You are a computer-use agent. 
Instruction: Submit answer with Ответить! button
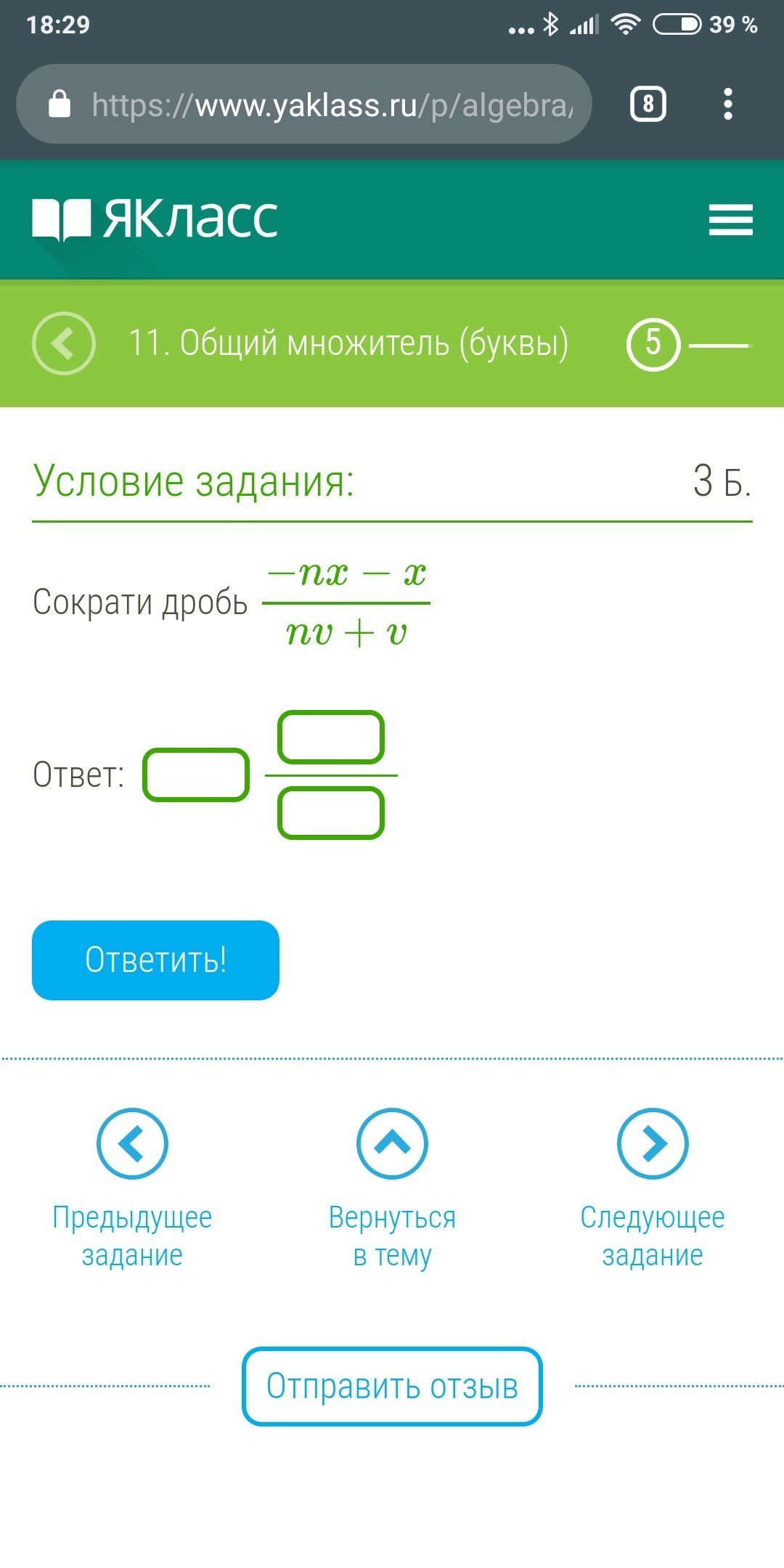point(155,960)
